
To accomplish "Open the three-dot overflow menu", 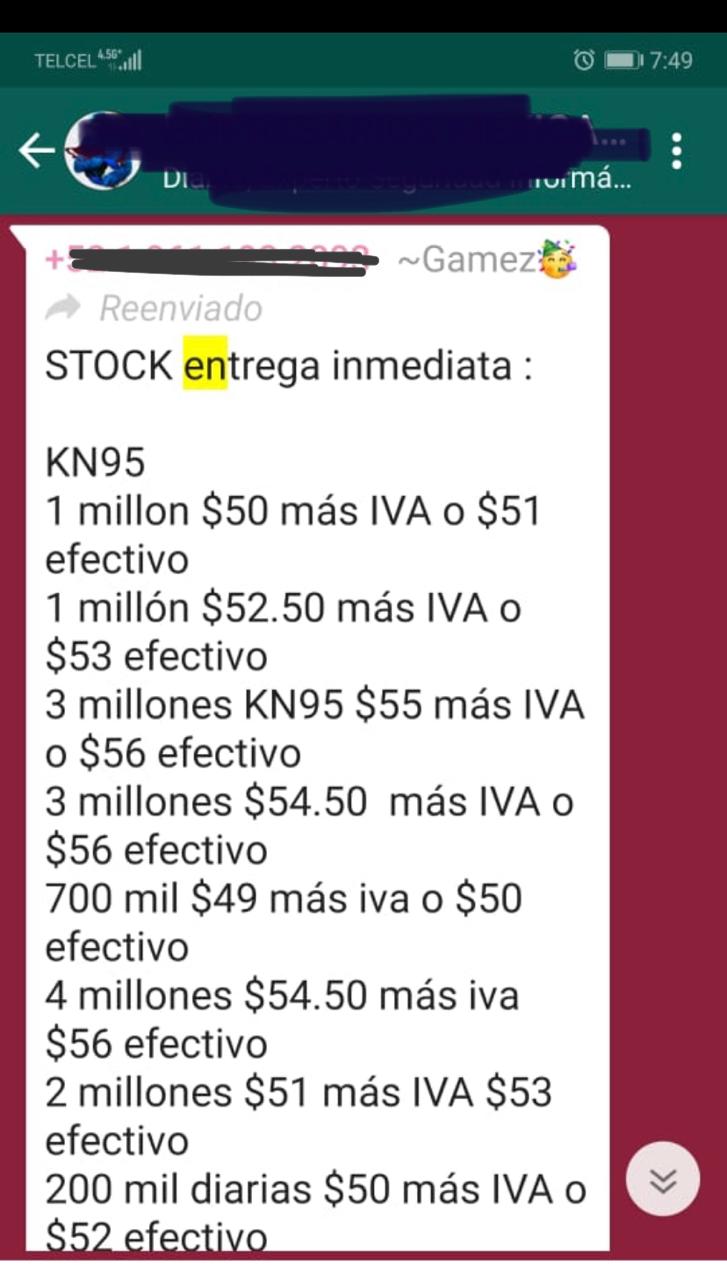I will pyautogui.click(x=677, y=150).
